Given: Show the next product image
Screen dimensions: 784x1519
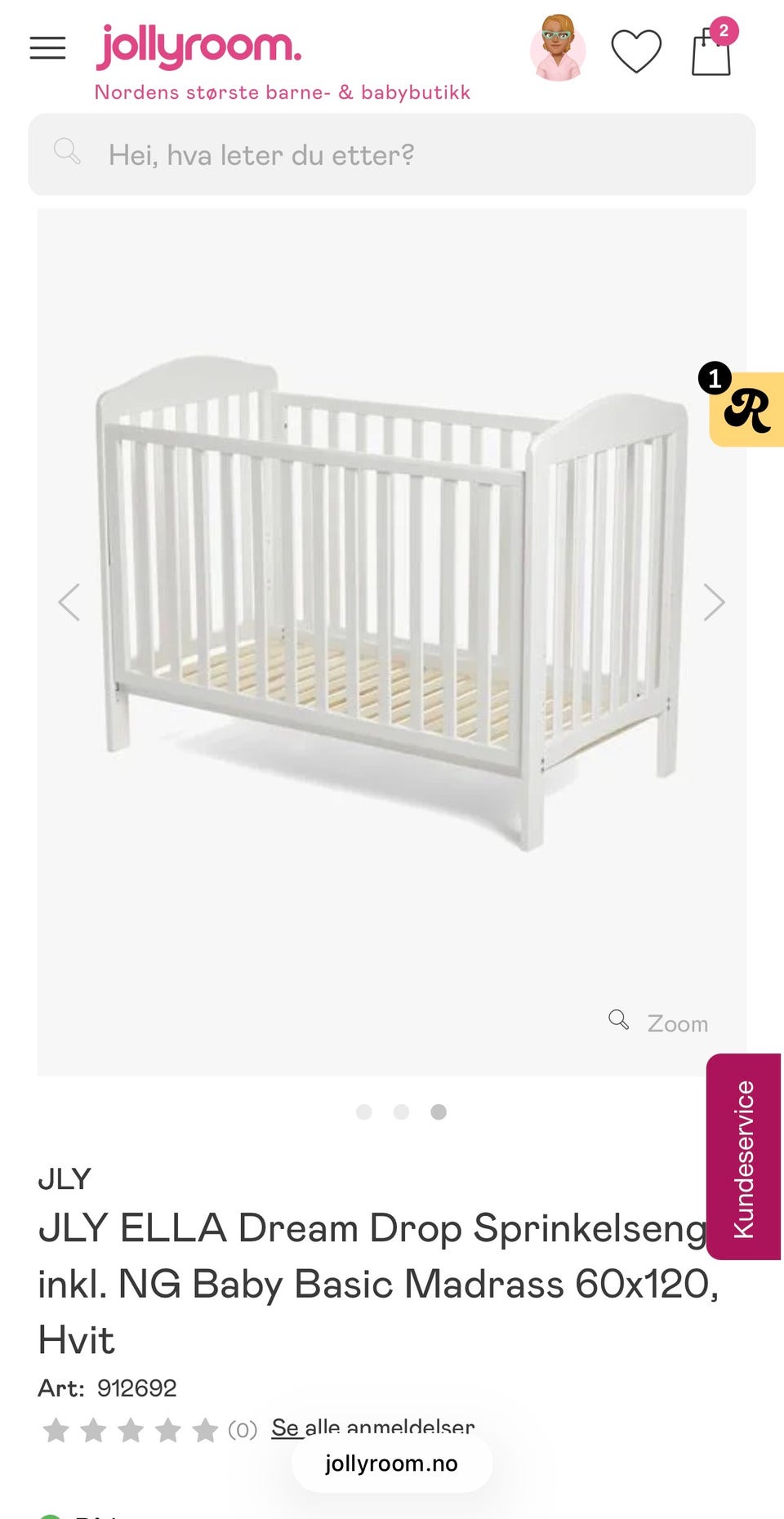Looking at the screenshot, I should tap(714, 603).
